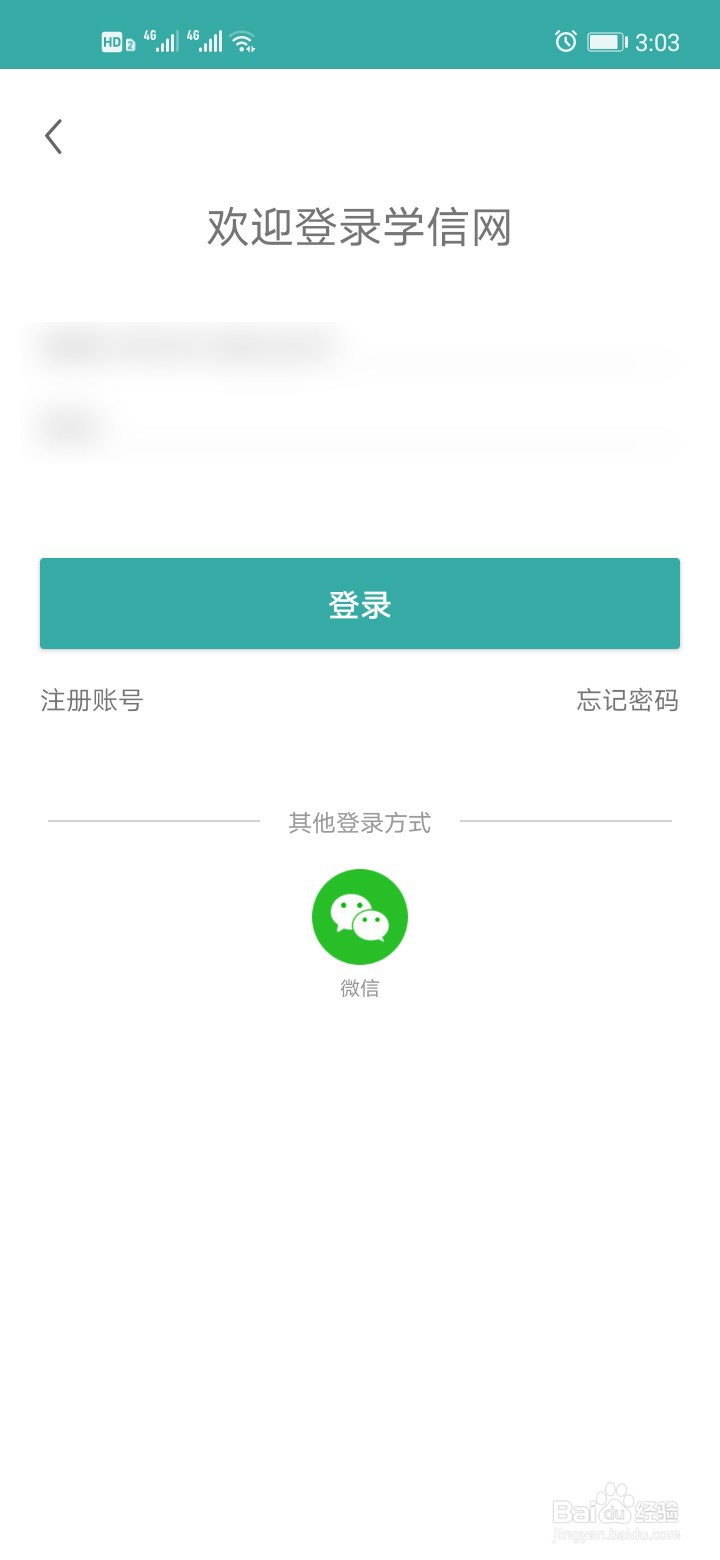
Task: Tap the alarm clock status icon
Action: tap(566, 41)
